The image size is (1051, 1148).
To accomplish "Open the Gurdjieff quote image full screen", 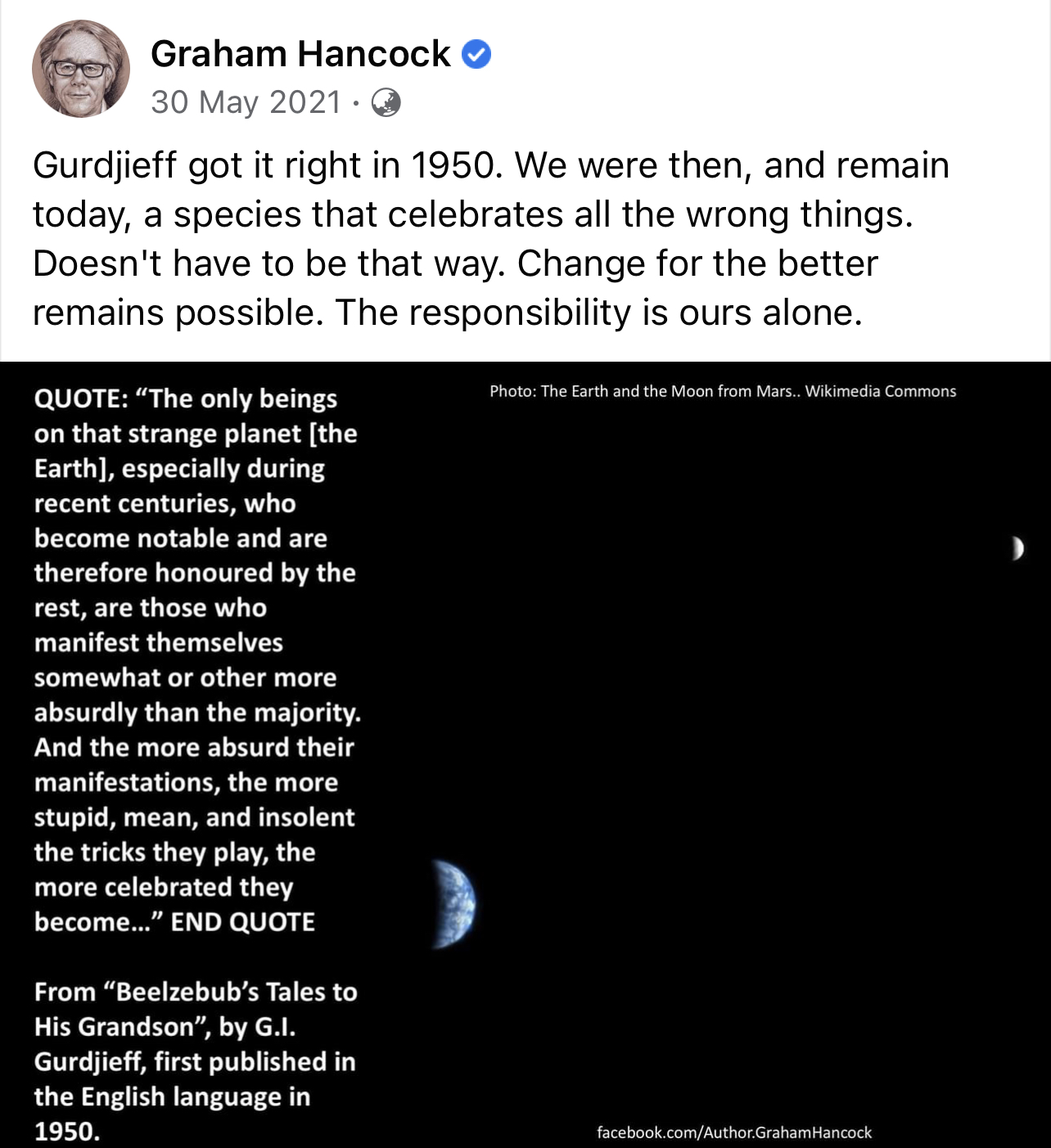I will tap(525, 754).
